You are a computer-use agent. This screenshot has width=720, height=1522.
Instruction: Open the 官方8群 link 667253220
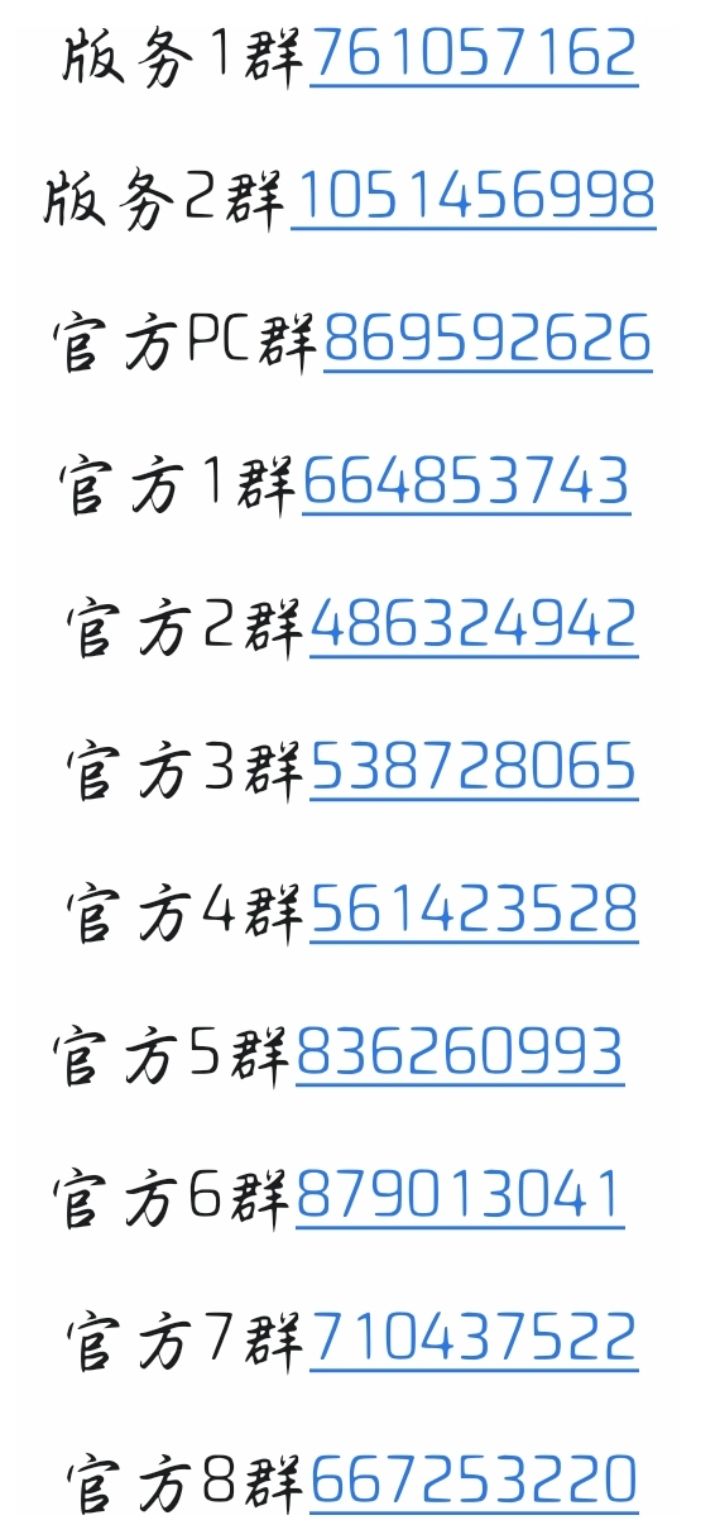[x=474, y=1481]
